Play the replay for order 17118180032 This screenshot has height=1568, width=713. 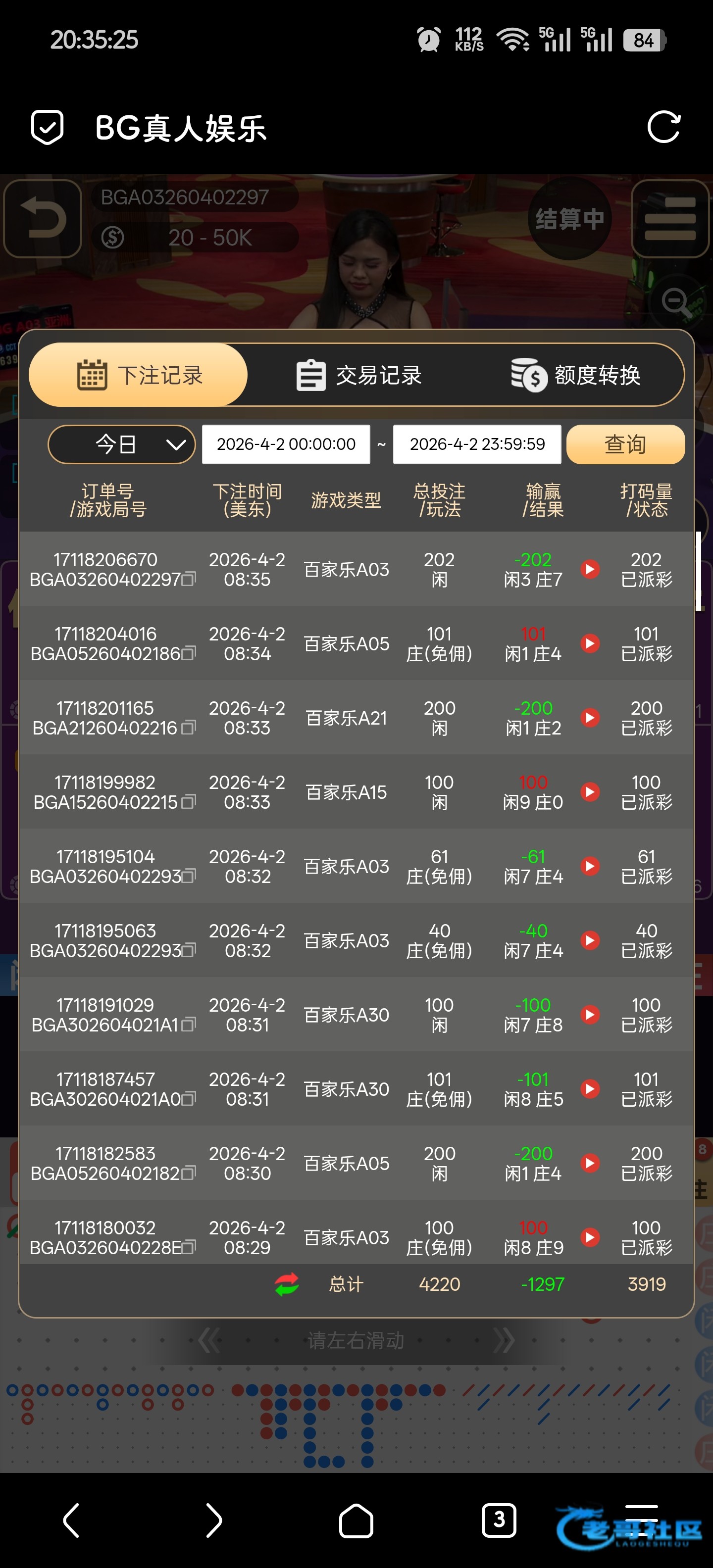click(589, 1237)
